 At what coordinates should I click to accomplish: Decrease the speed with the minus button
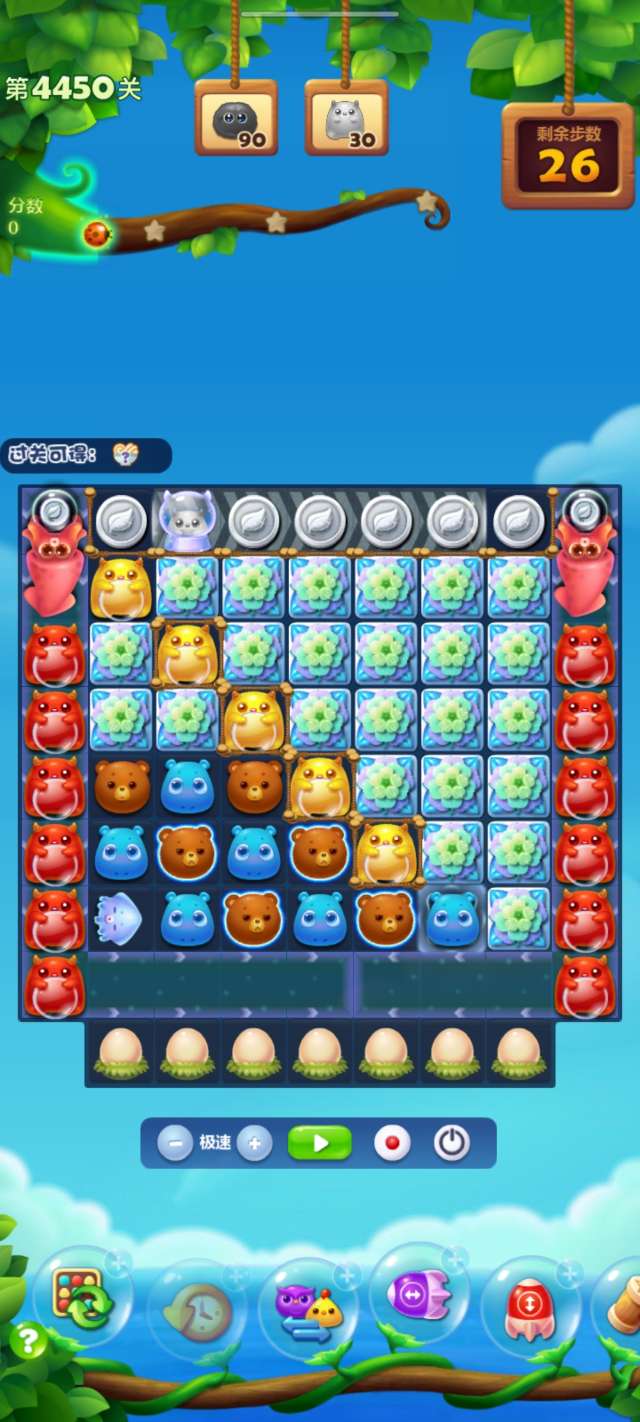[x=175, y=1142]
